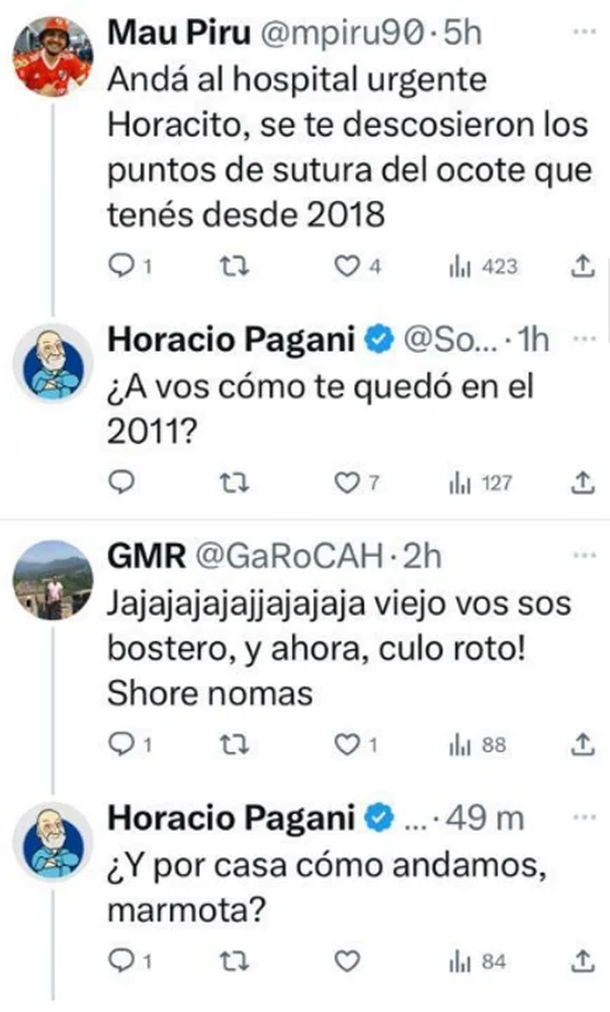
Task: Open Mau Piru's profile picture
Action: (x=52, y=58)
